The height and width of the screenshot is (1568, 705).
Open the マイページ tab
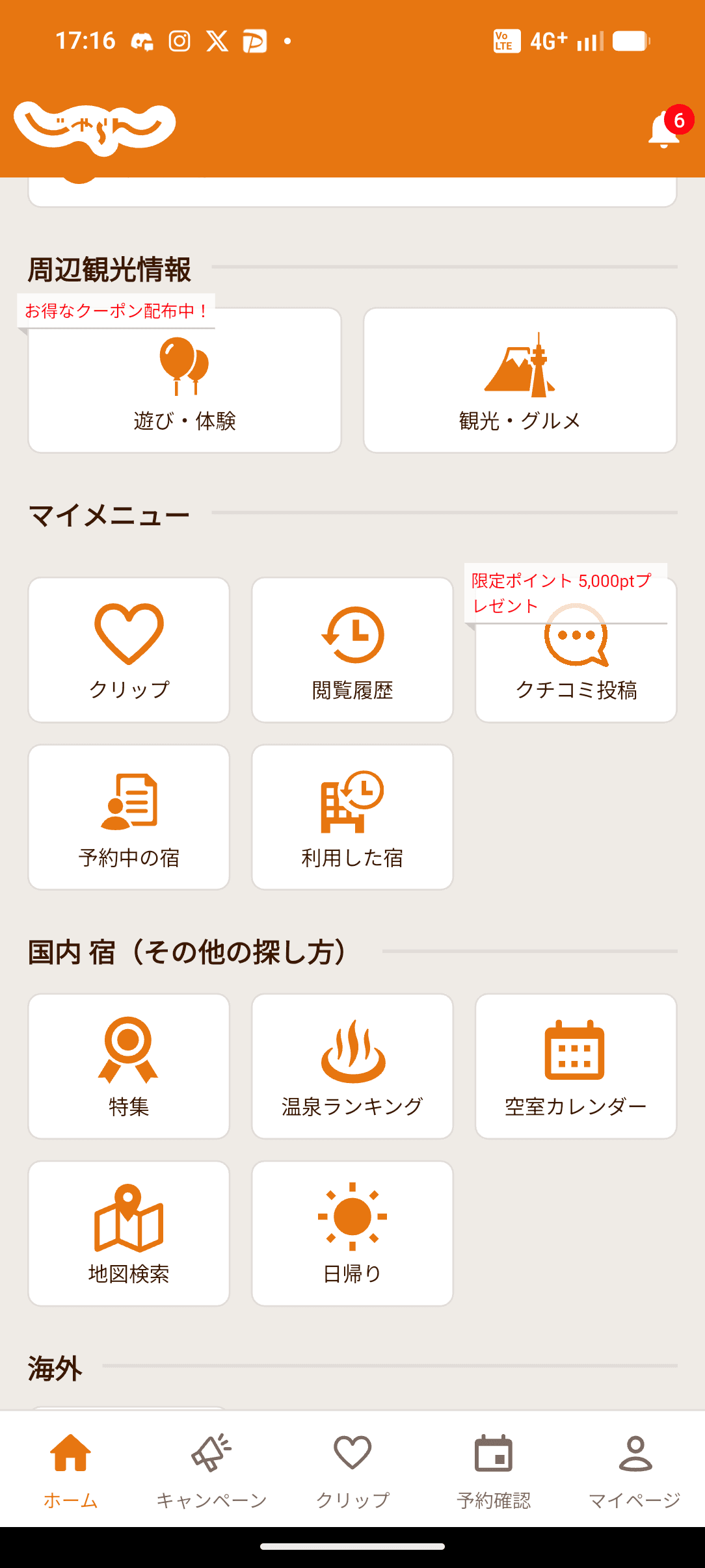coord(634,1472)
